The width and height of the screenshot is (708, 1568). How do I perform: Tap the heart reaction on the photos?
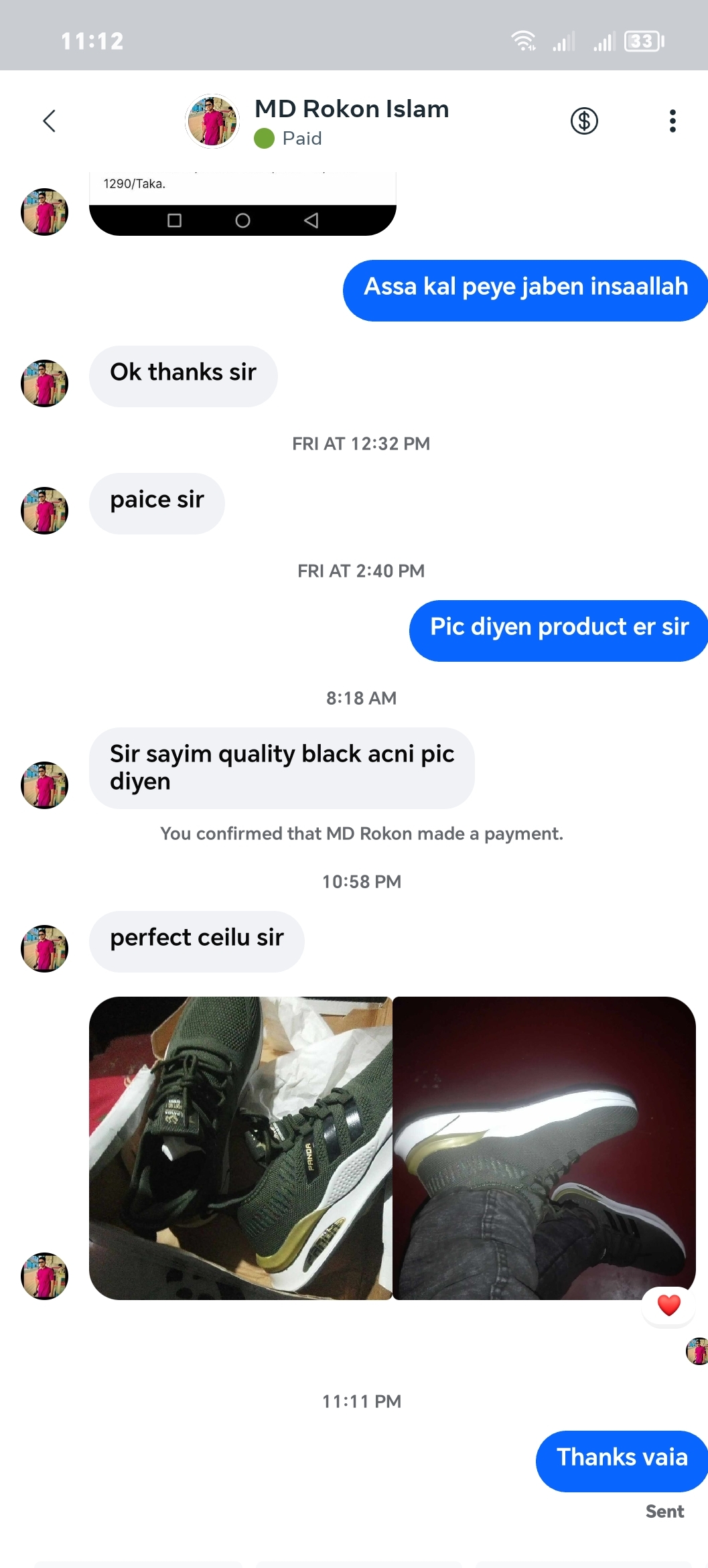(668, 1305)
